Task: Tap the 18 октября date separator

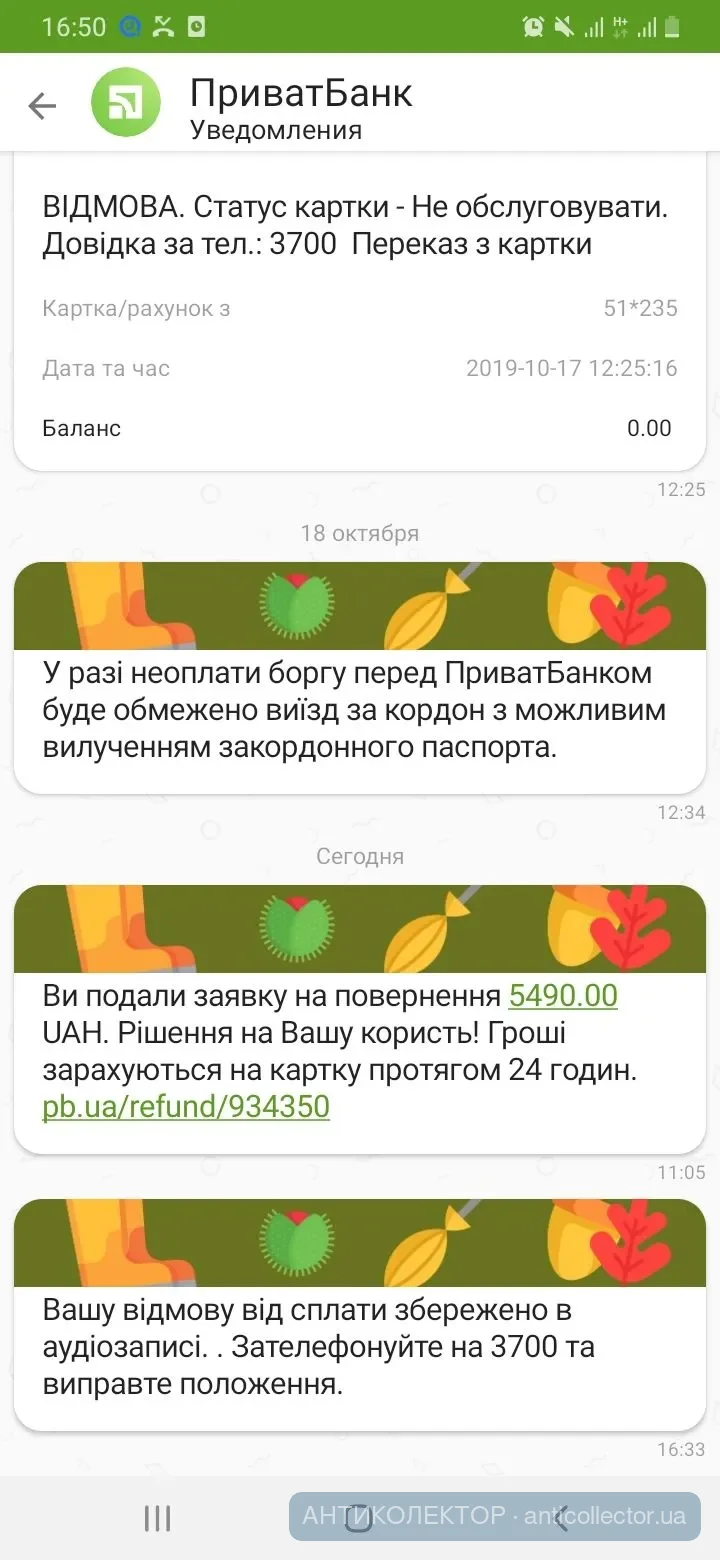Action: [360, 533]
